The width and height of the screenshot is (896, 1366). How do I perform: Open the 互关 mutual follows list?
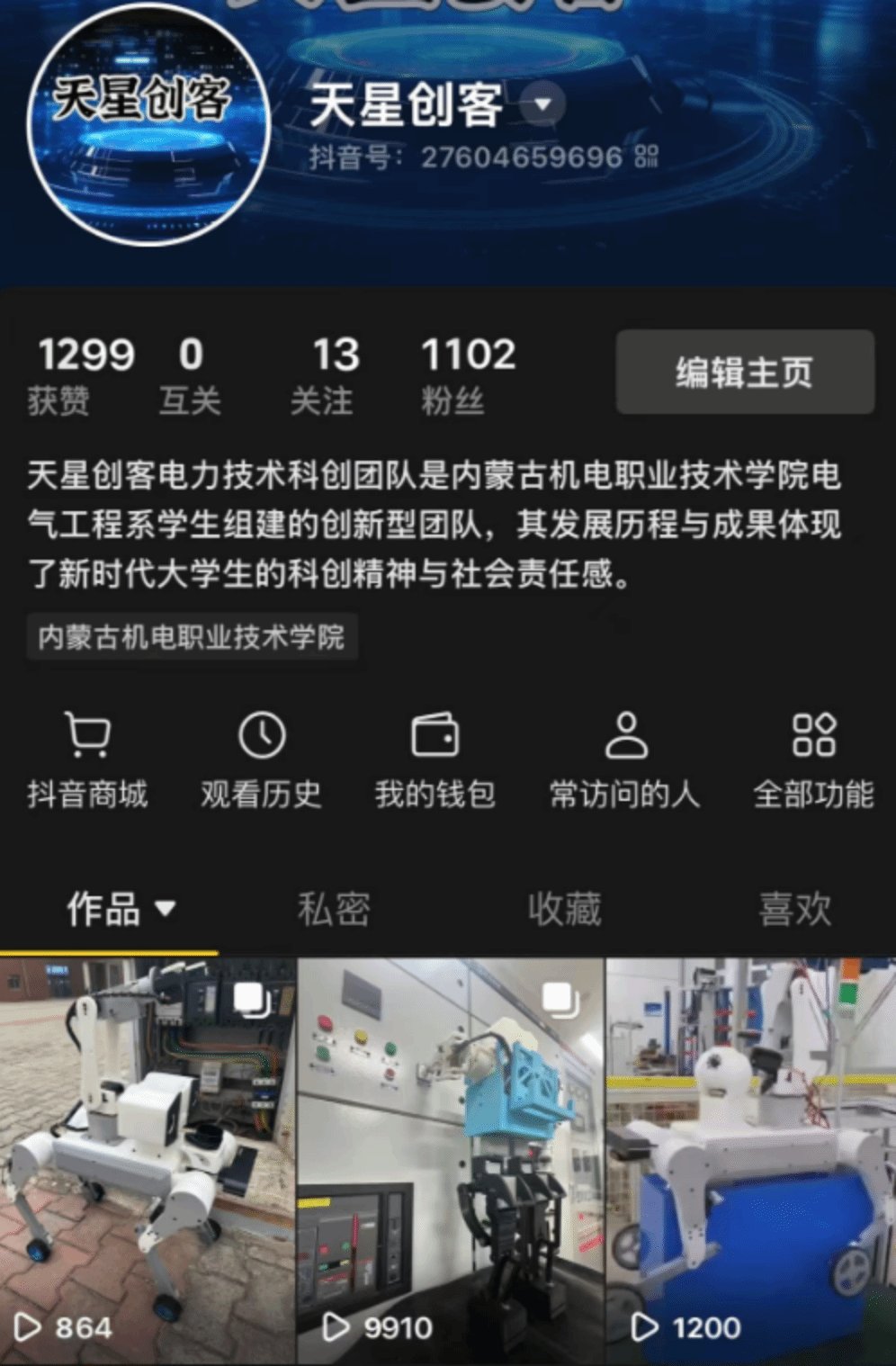(x=190, y=374)
